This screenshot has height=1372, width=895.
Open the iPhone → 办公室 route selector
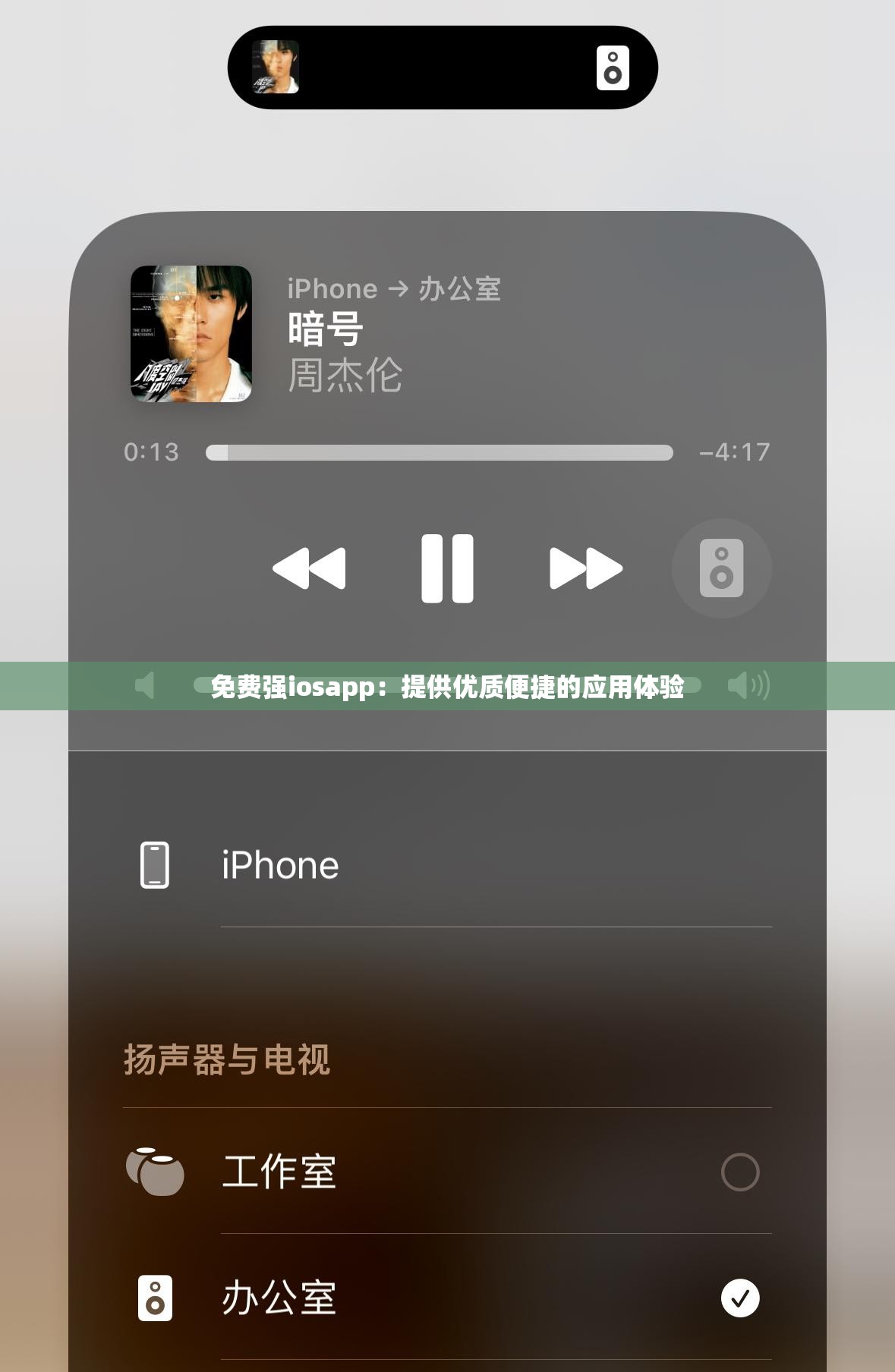coord(394,288)
